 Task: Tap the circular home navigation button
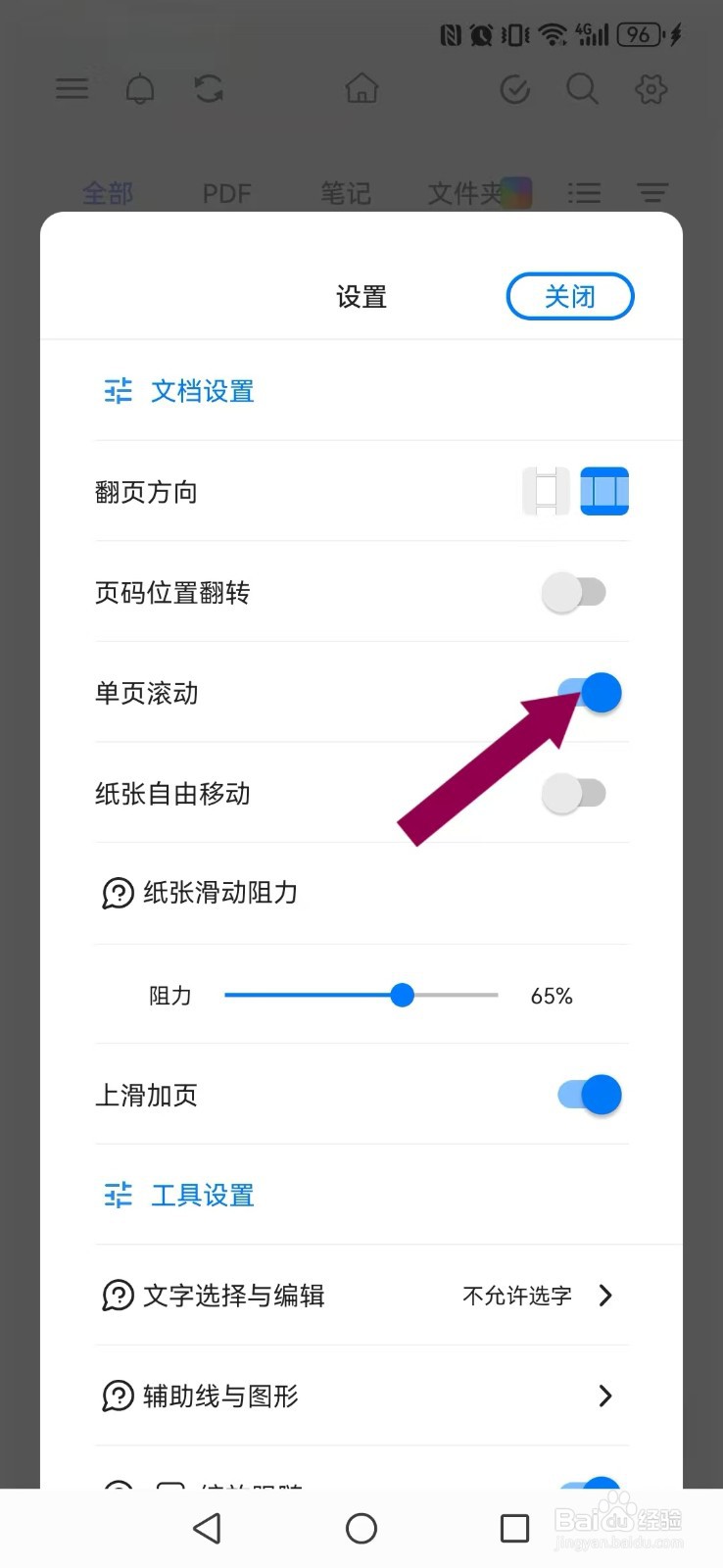point(361,1528)
